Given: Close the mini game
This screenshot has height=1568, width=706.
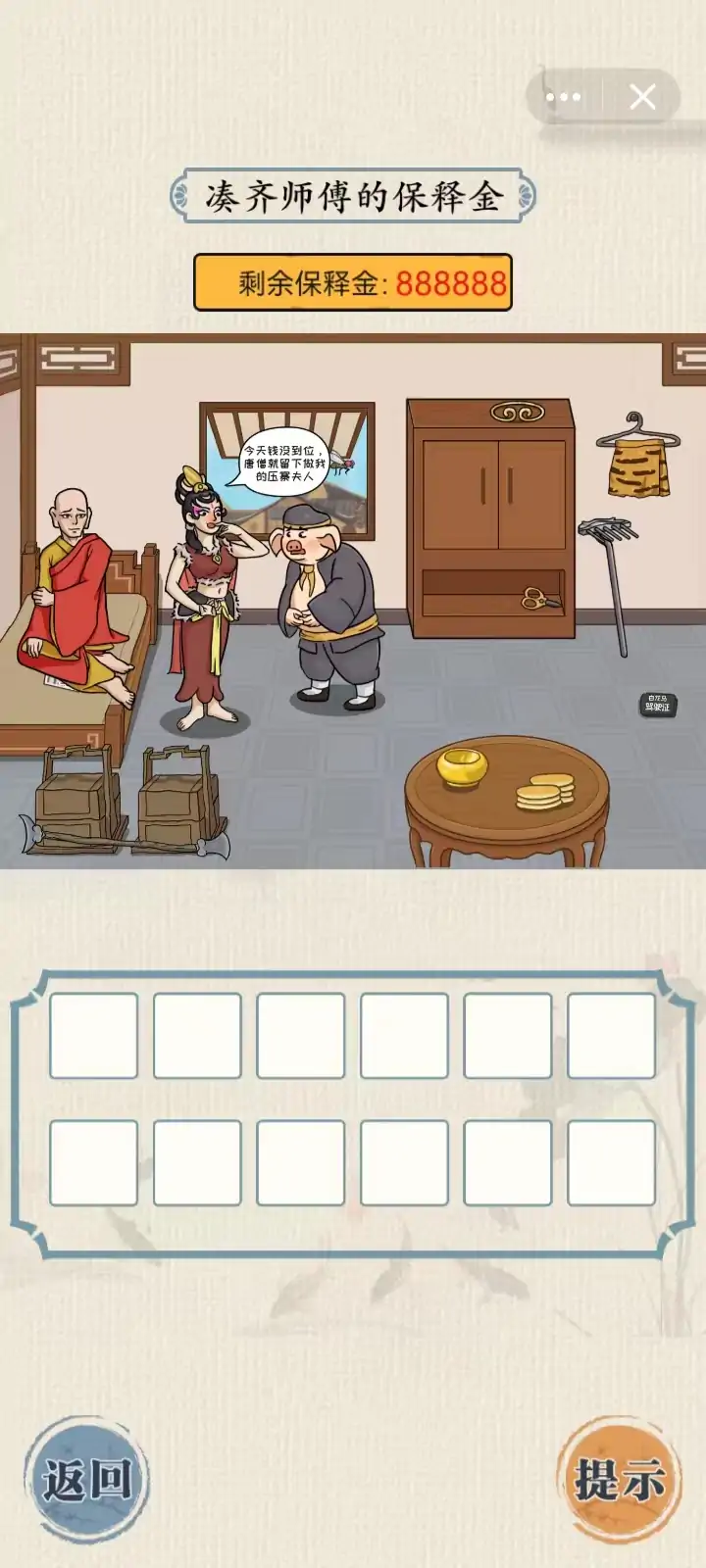Looking at the screenshot, I should coord(642,97).
